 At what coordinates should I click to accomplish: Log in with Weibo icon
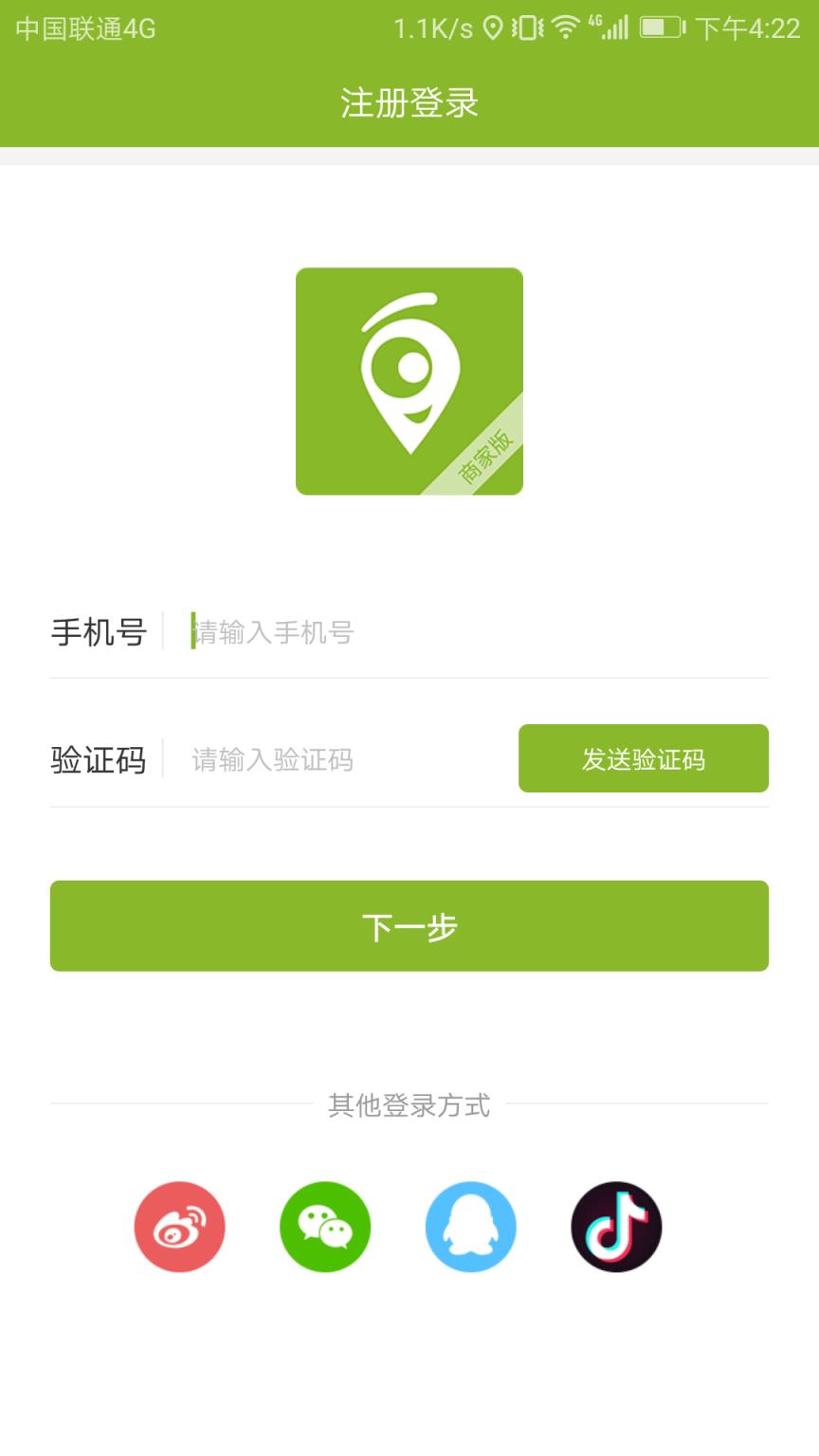tap(180, 1226)
